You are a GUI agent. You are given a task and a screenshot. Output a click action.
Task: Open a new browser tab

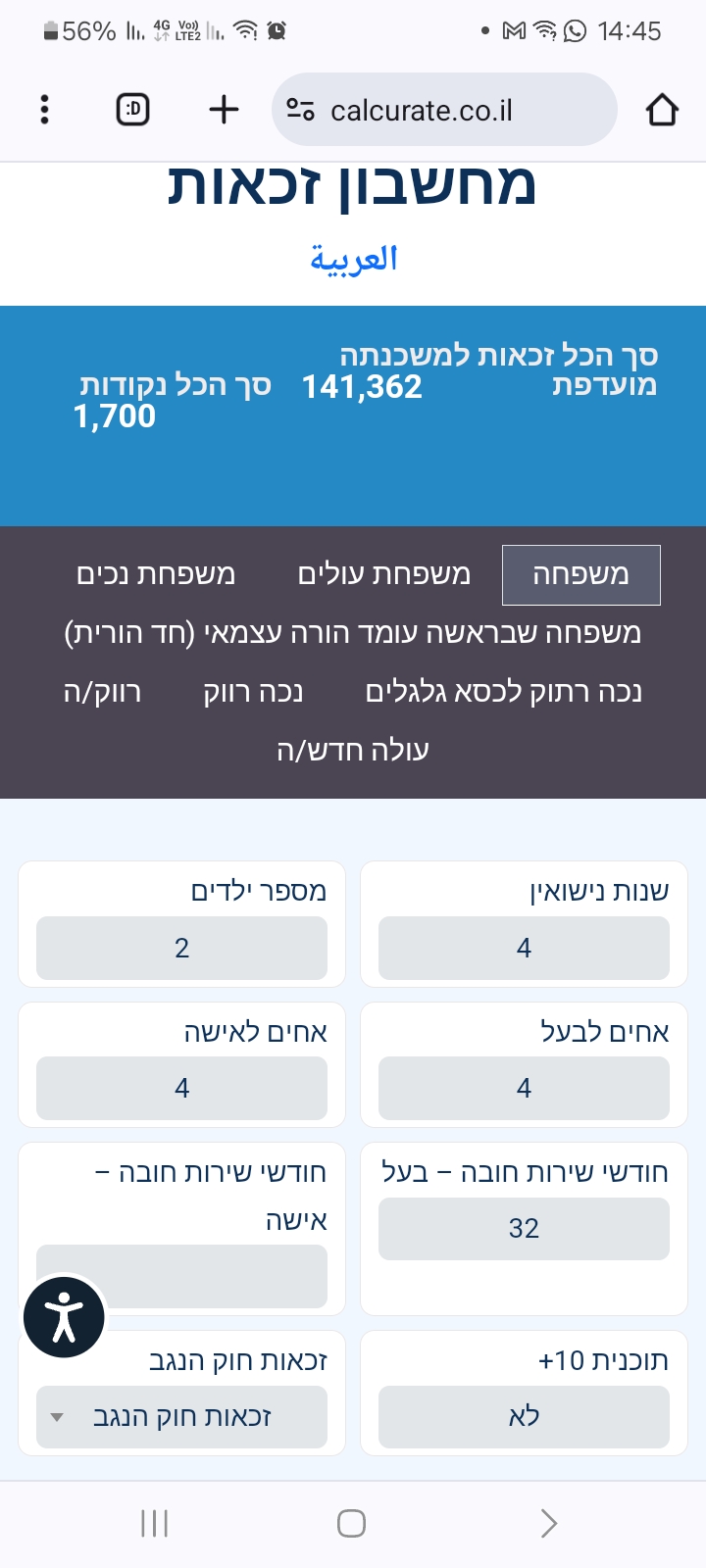pos(222,110)
